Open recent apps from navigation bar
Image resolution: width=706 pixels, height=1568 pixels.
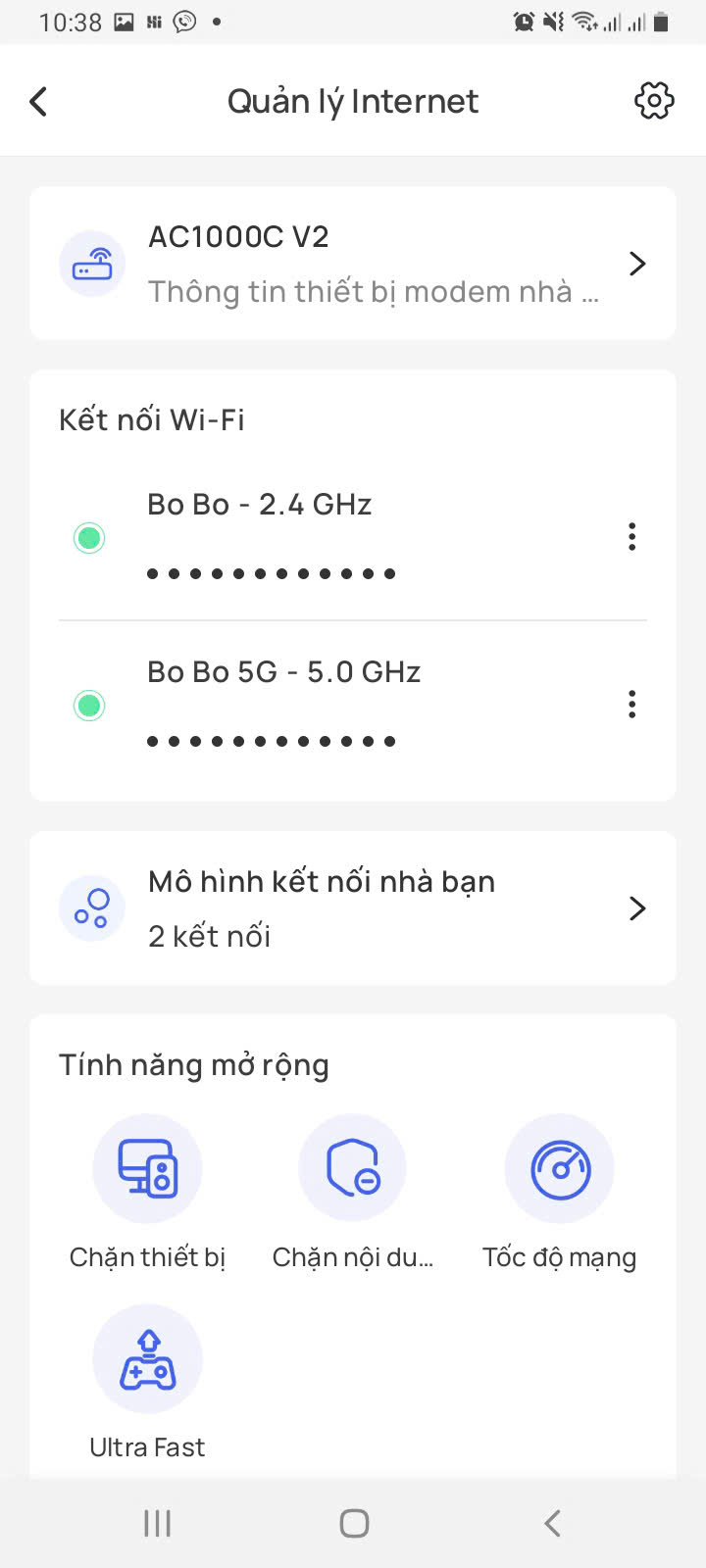[157, 1523]
